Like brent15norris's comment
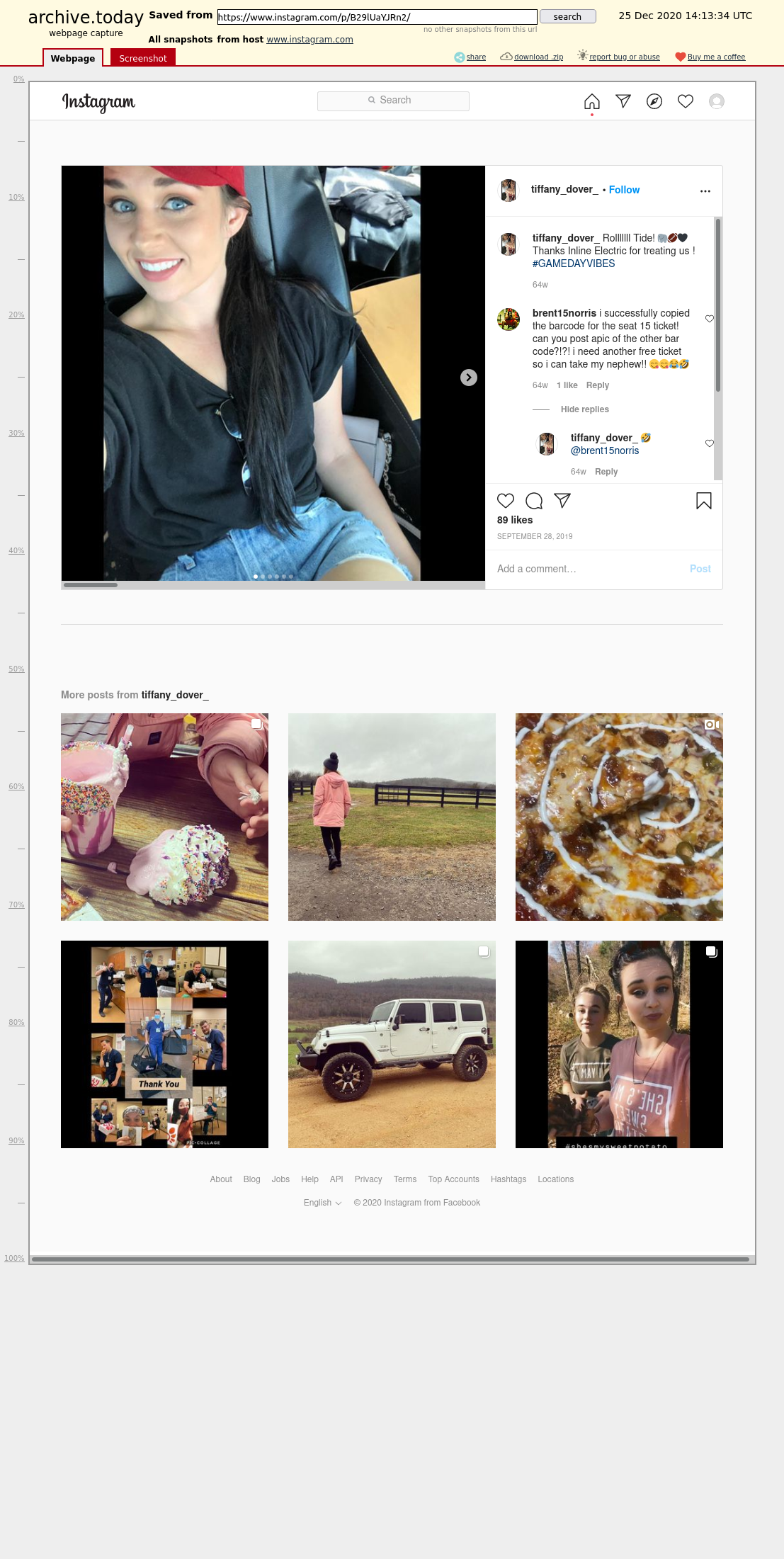 (710, 319)
